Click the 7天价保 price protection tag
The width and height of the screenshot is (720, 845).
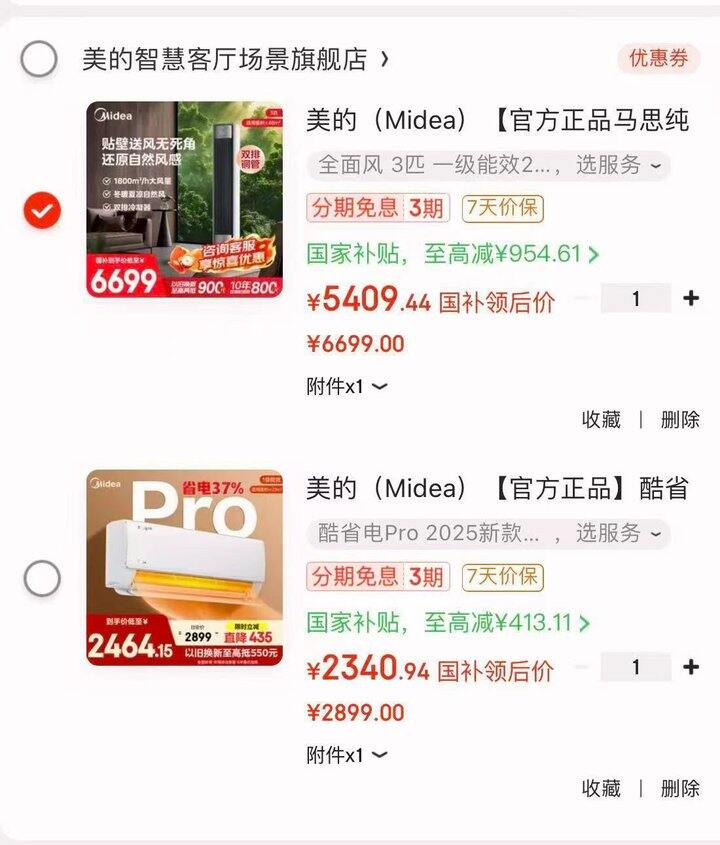click(501, 209)
